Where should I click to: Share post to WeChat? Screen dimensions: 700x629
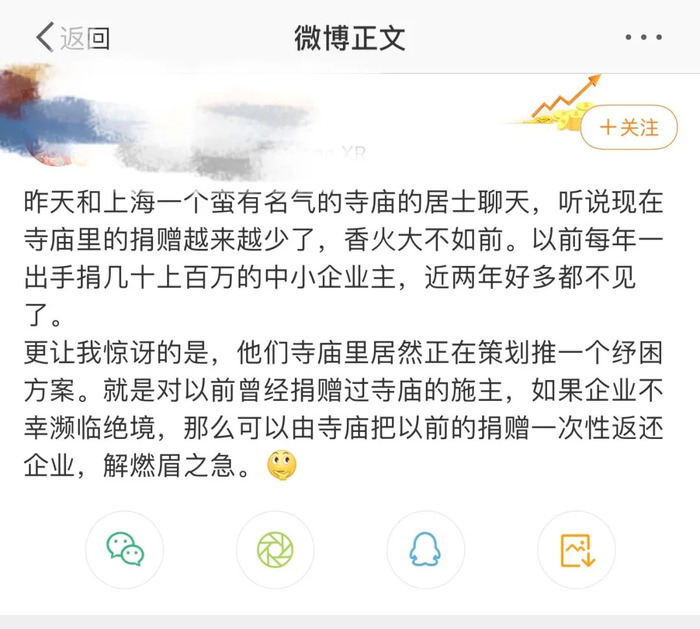coord(125,548)
